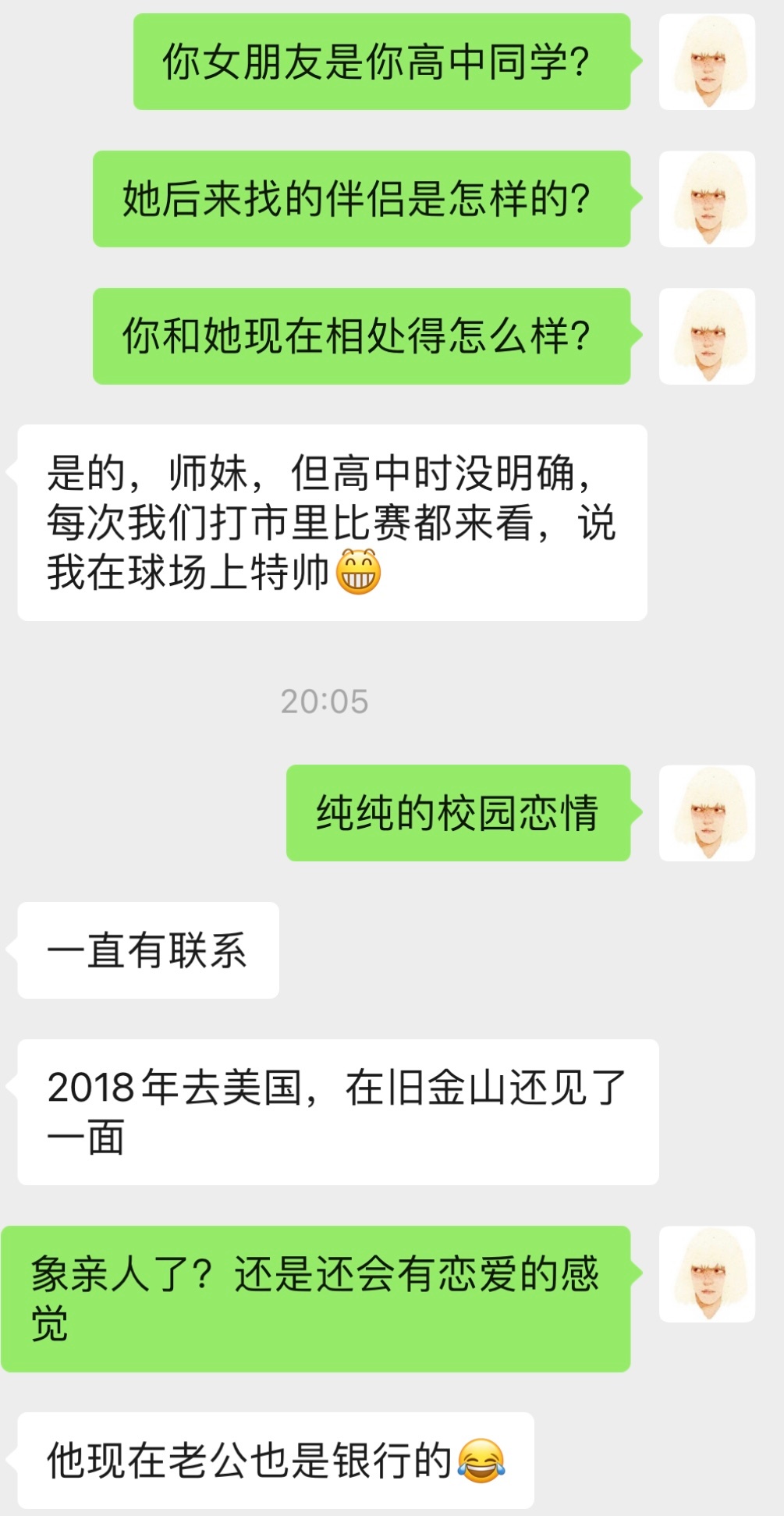Select the avatar beside "你和她现在相处得怎么样?"
This screenshot has width=784, height=1516.
coord(707,336)
